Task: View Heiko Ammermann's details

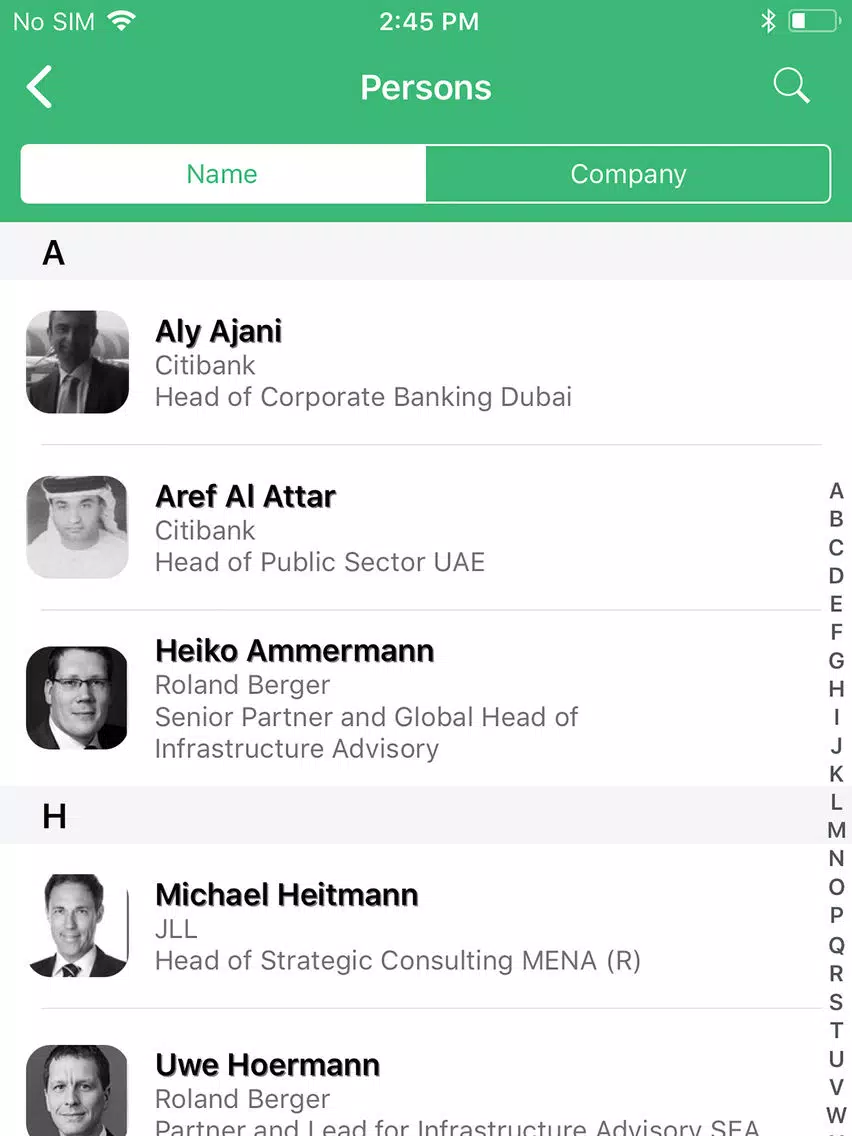Action: coord(400,699)
